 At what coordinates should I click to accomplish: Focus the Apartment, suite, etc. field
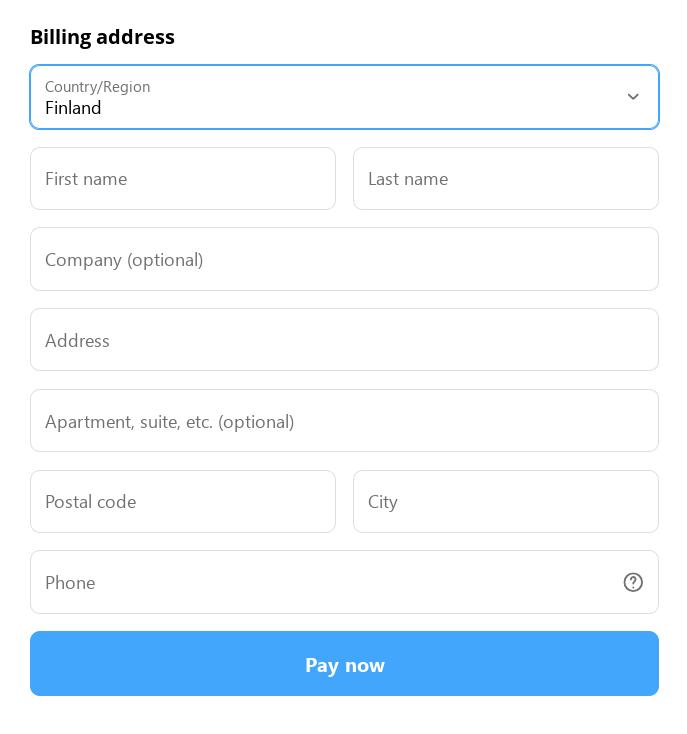[x=344, y=421]
